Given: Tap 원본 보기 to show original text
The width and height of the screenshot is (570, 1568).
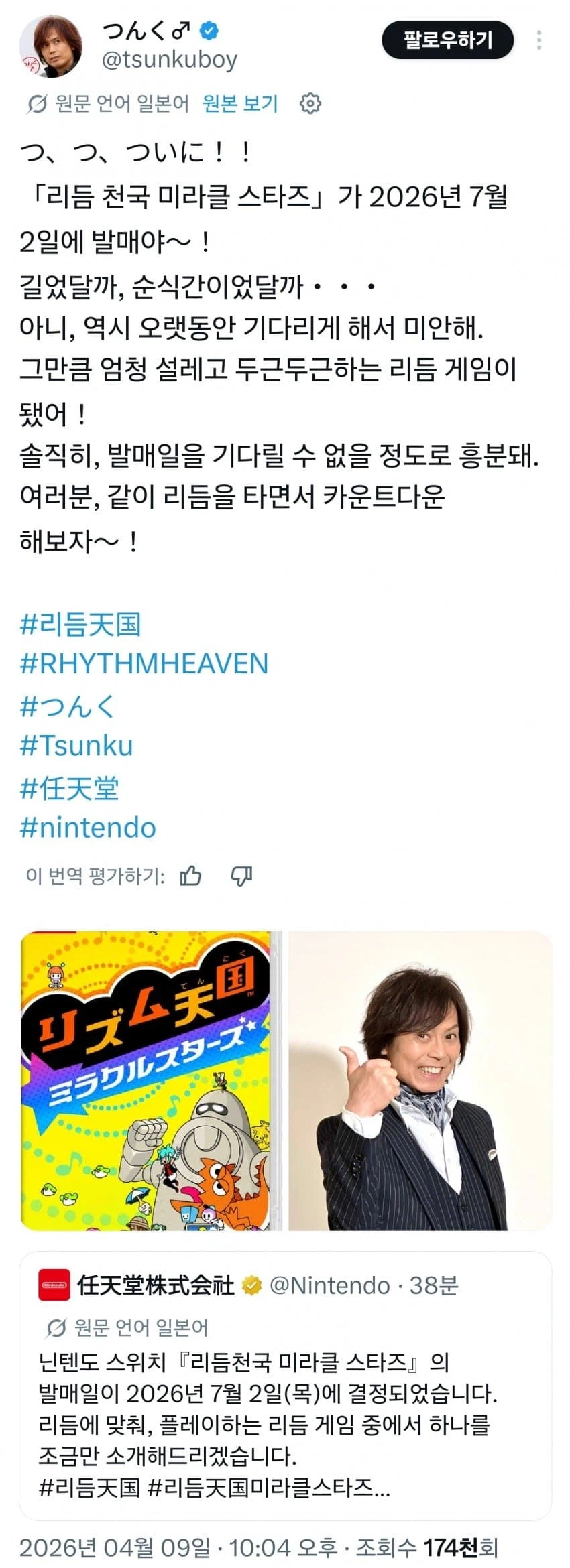Looking at the screenshot, I should (239, 103).
